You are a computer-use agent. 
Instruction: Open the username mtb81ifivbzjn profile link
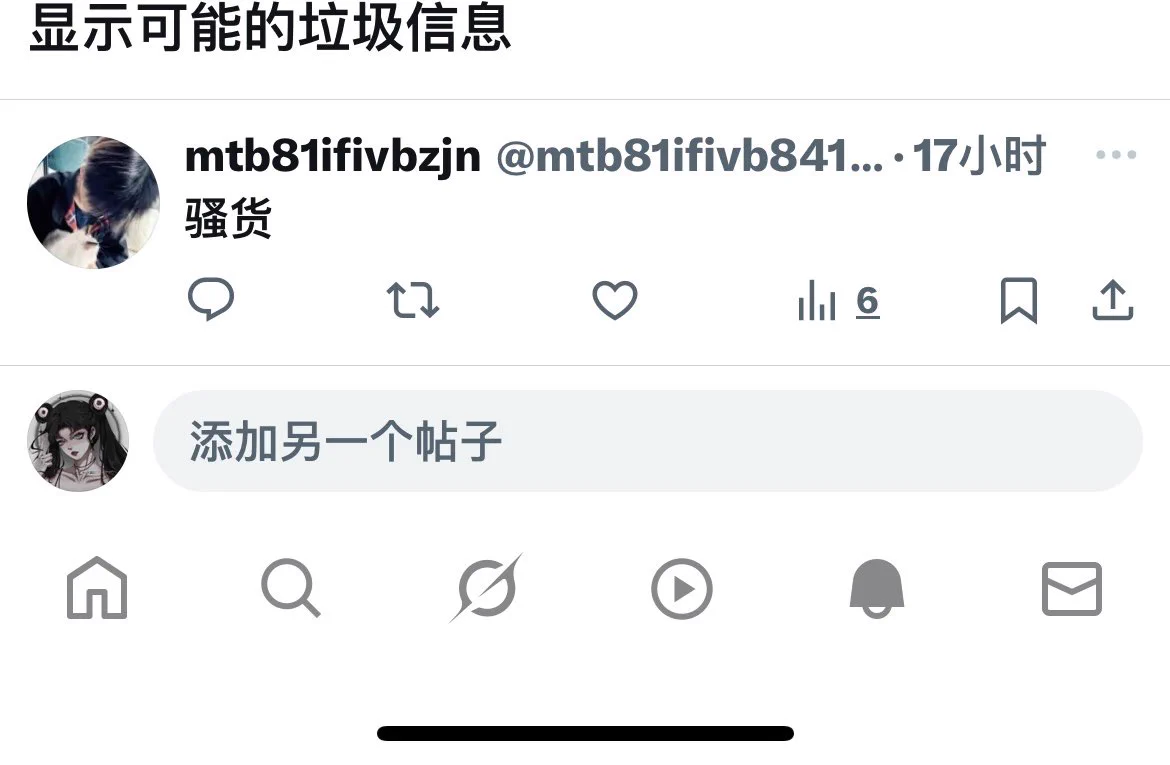tap(333, 157)
